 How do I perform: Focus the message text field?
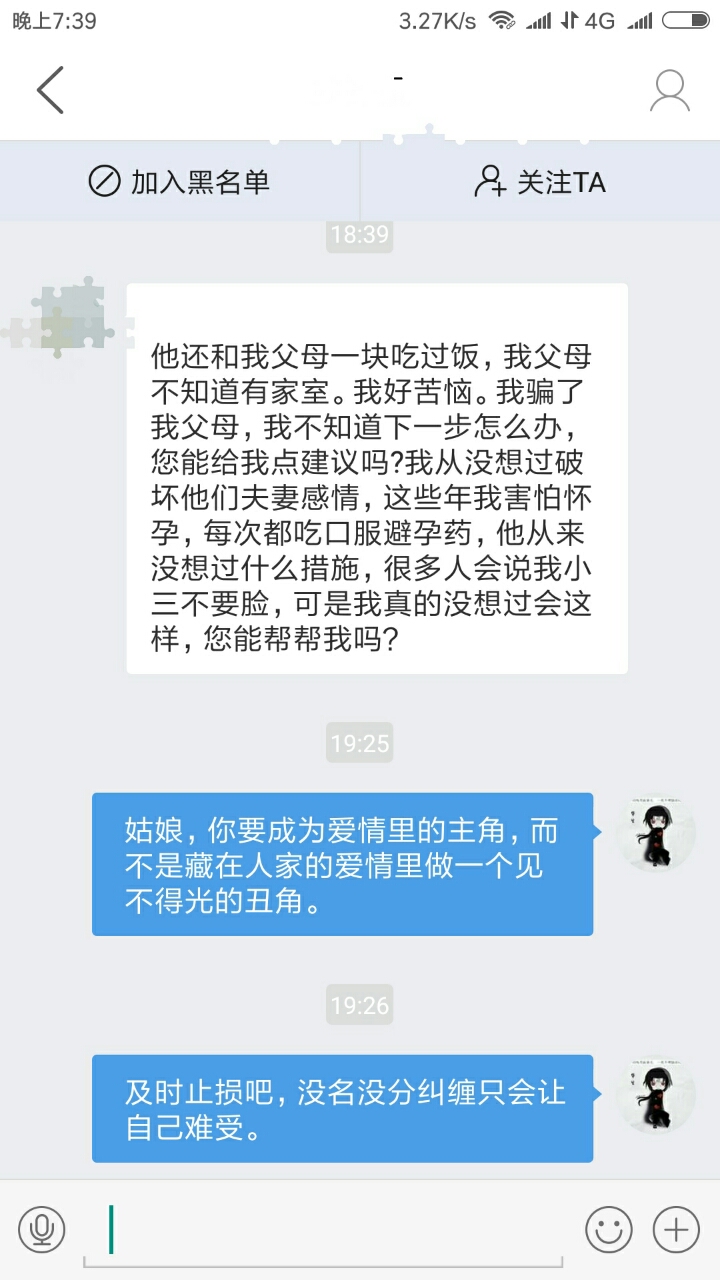click(335, 1229)
